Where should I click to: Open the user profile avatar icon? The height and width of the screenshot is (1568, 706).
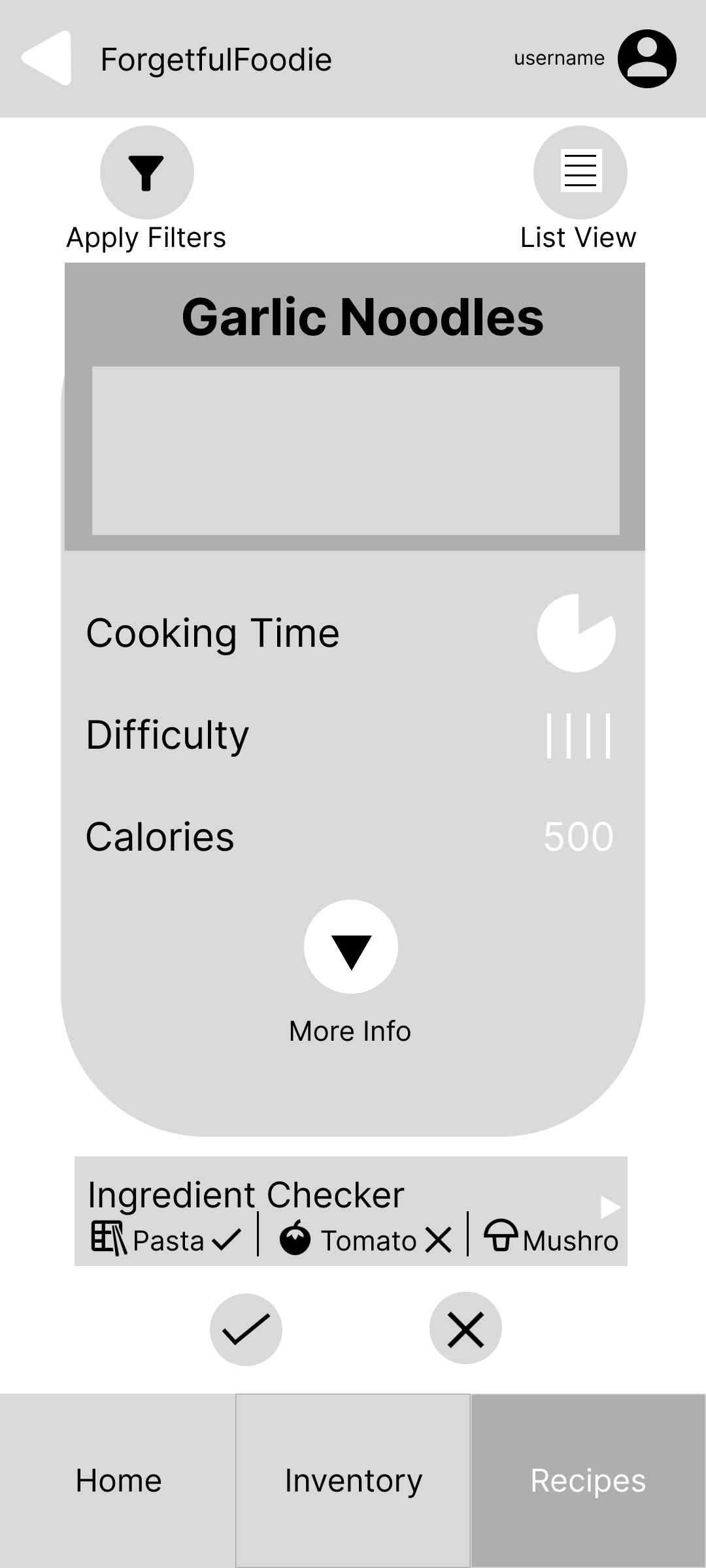(646, 58)
